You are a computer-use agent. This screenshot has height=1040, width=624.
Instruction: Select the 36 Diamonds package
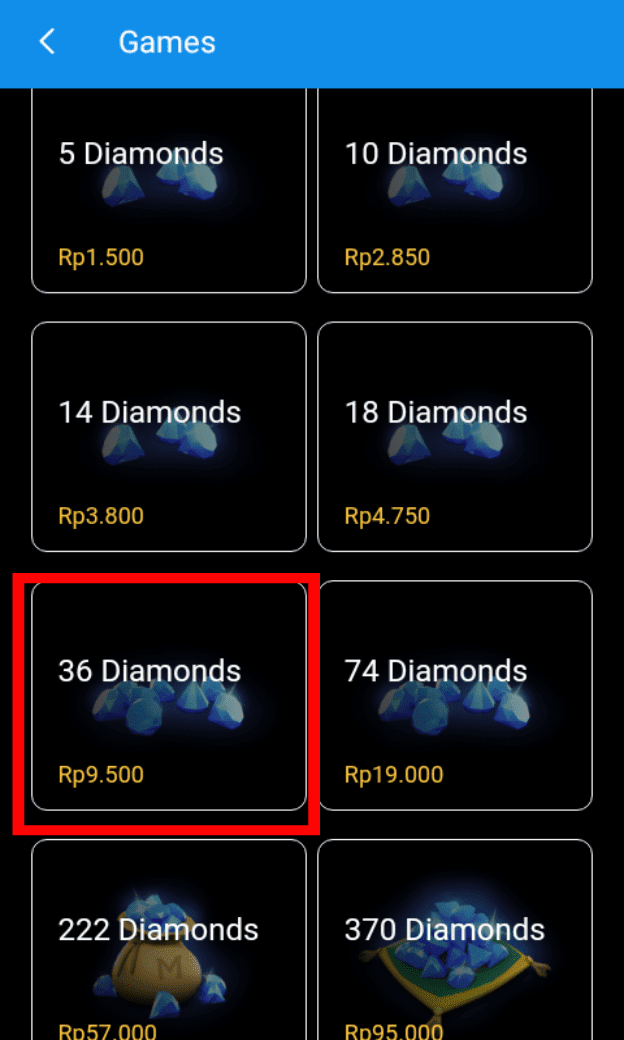point(168,696)
